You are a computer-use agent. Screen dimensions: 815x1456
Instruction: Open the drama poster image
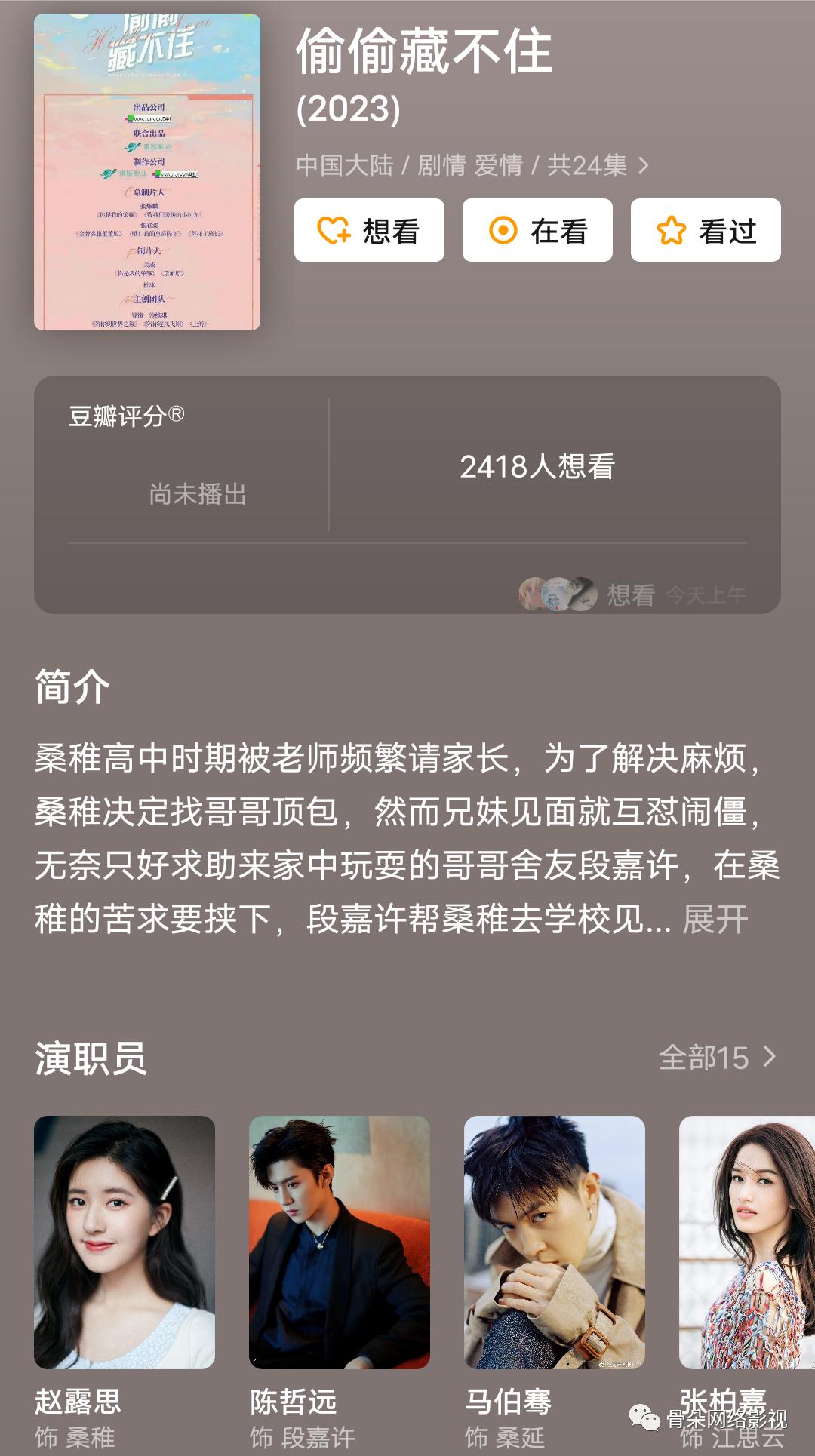[x=147, y=172]
